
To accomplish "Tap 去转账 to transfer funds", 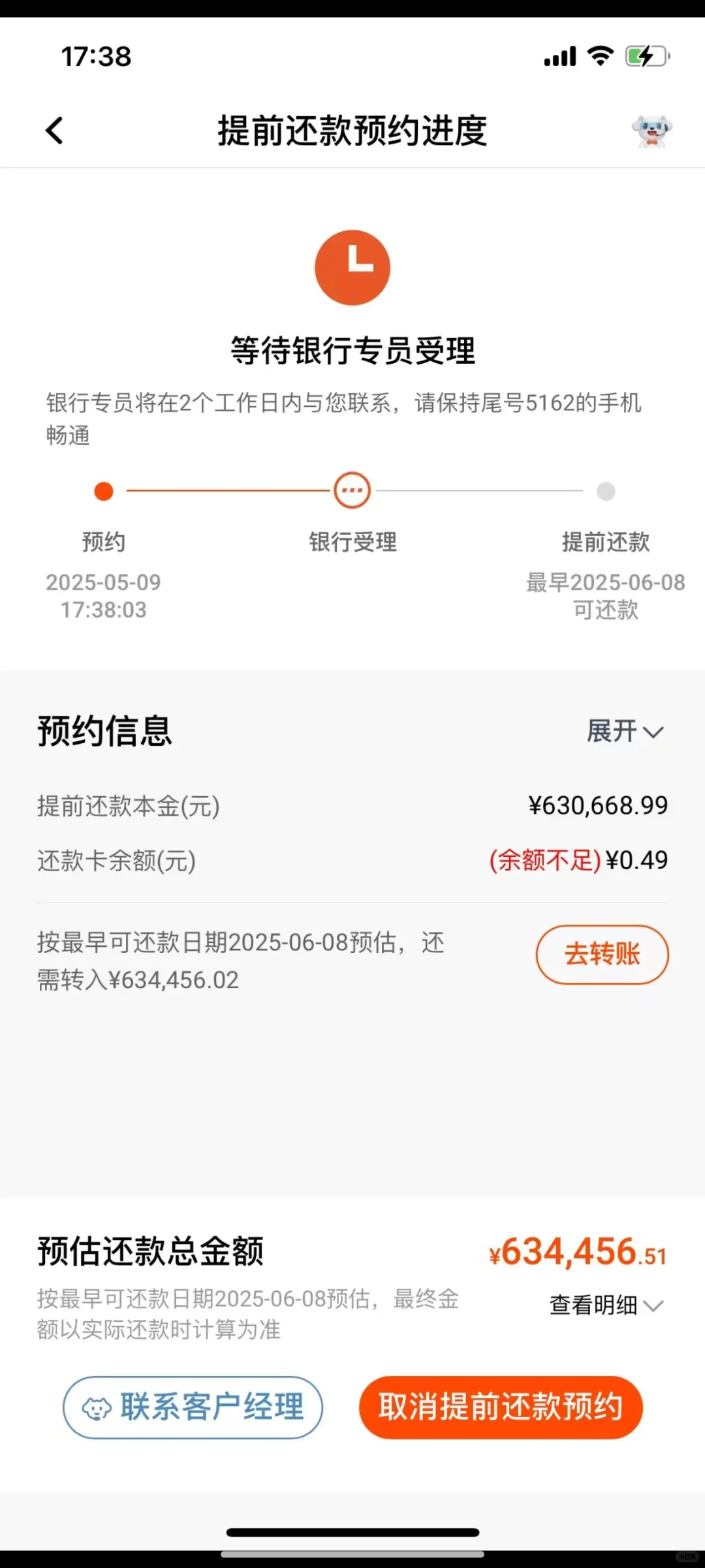I will coord(602,954).
